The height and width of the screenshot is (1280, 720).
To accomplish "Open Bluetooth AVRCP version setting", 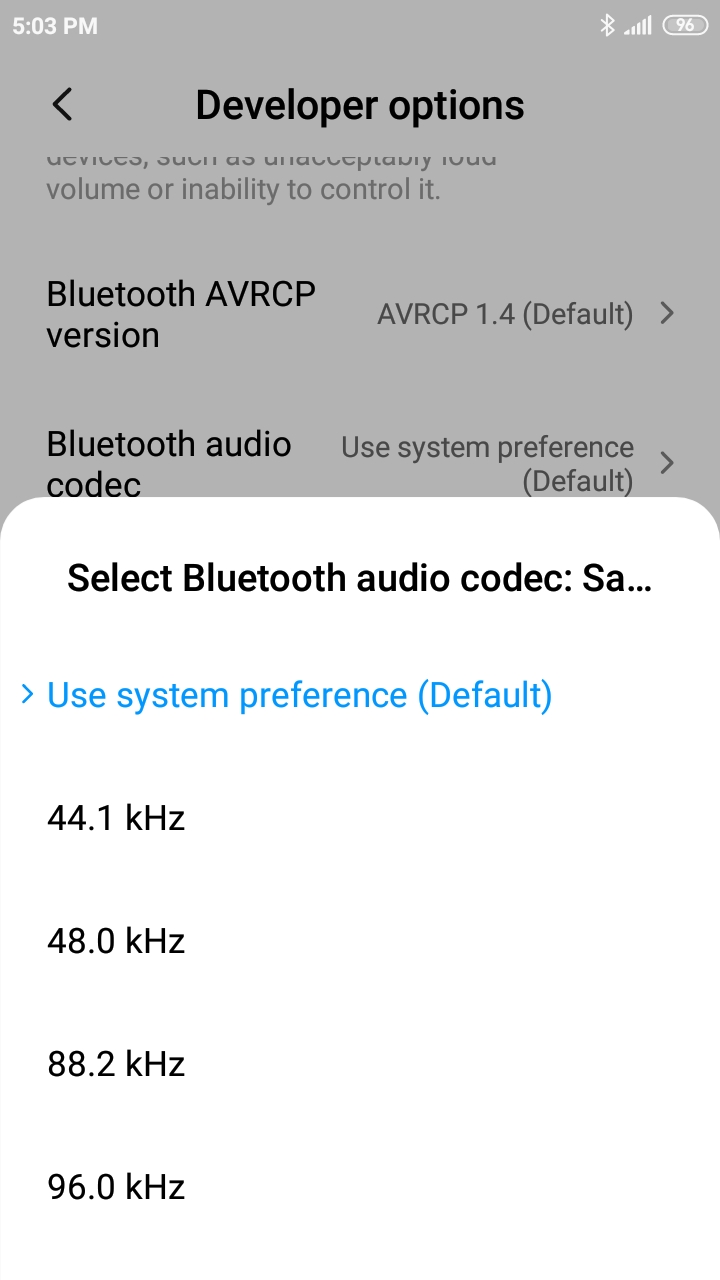I will click(x=360, y=314).
